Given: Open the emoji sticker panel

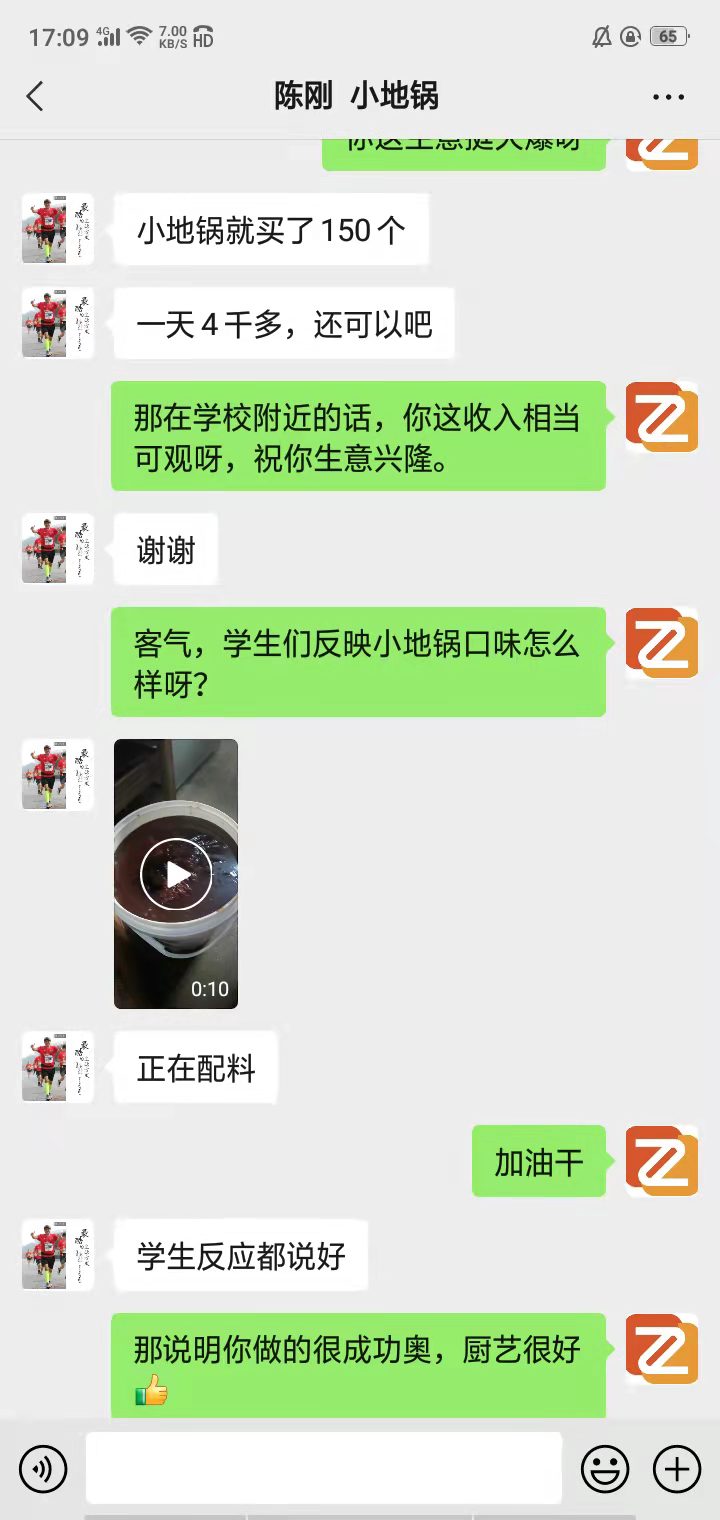Looking at the screenshot, I should pyautogui.click(x=605, y=1468).
